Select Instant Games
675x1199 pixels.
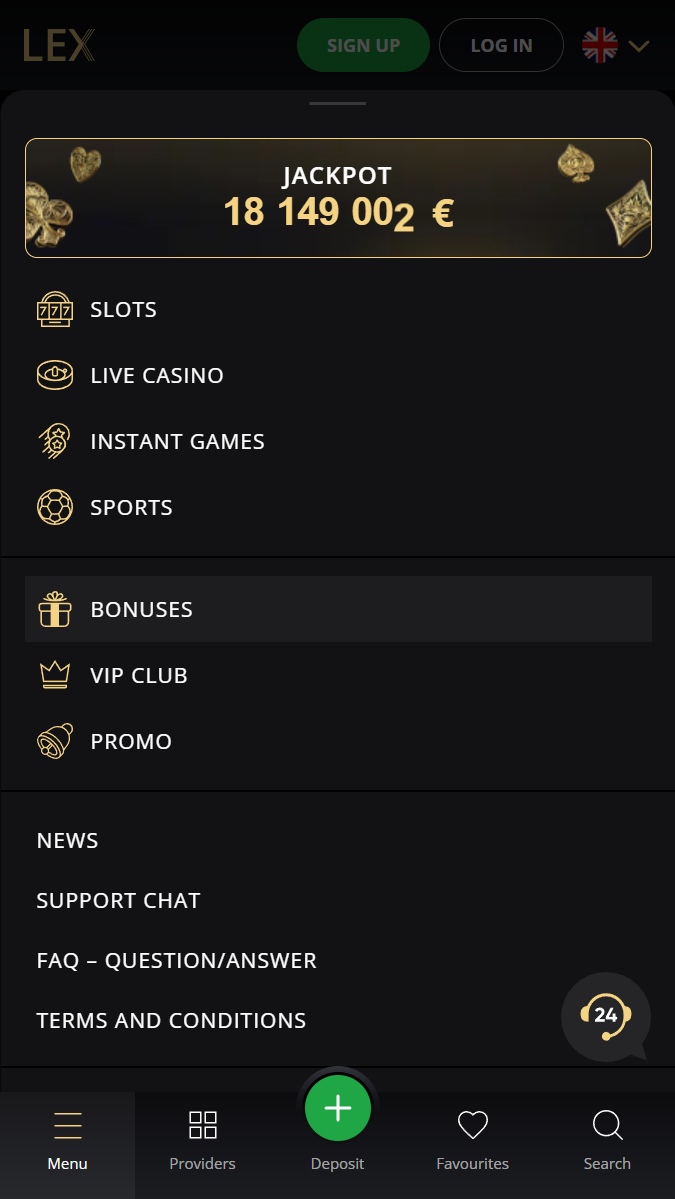pos(338,441)
